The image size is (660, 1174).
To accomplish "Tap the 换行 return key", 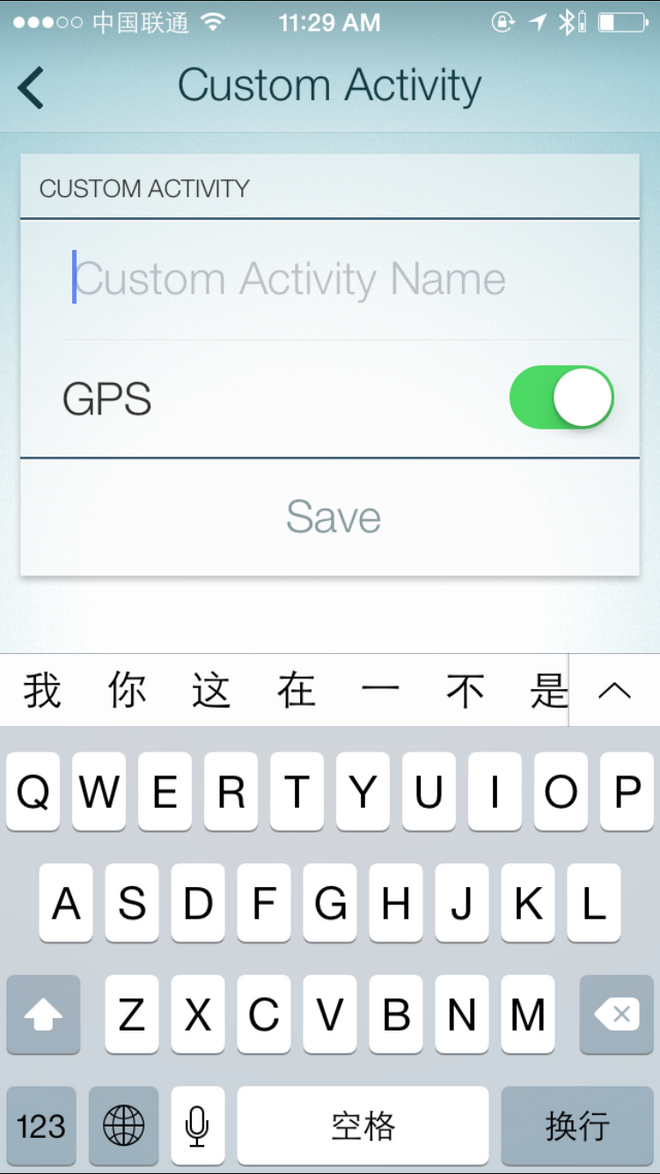I will (577, 1126).
